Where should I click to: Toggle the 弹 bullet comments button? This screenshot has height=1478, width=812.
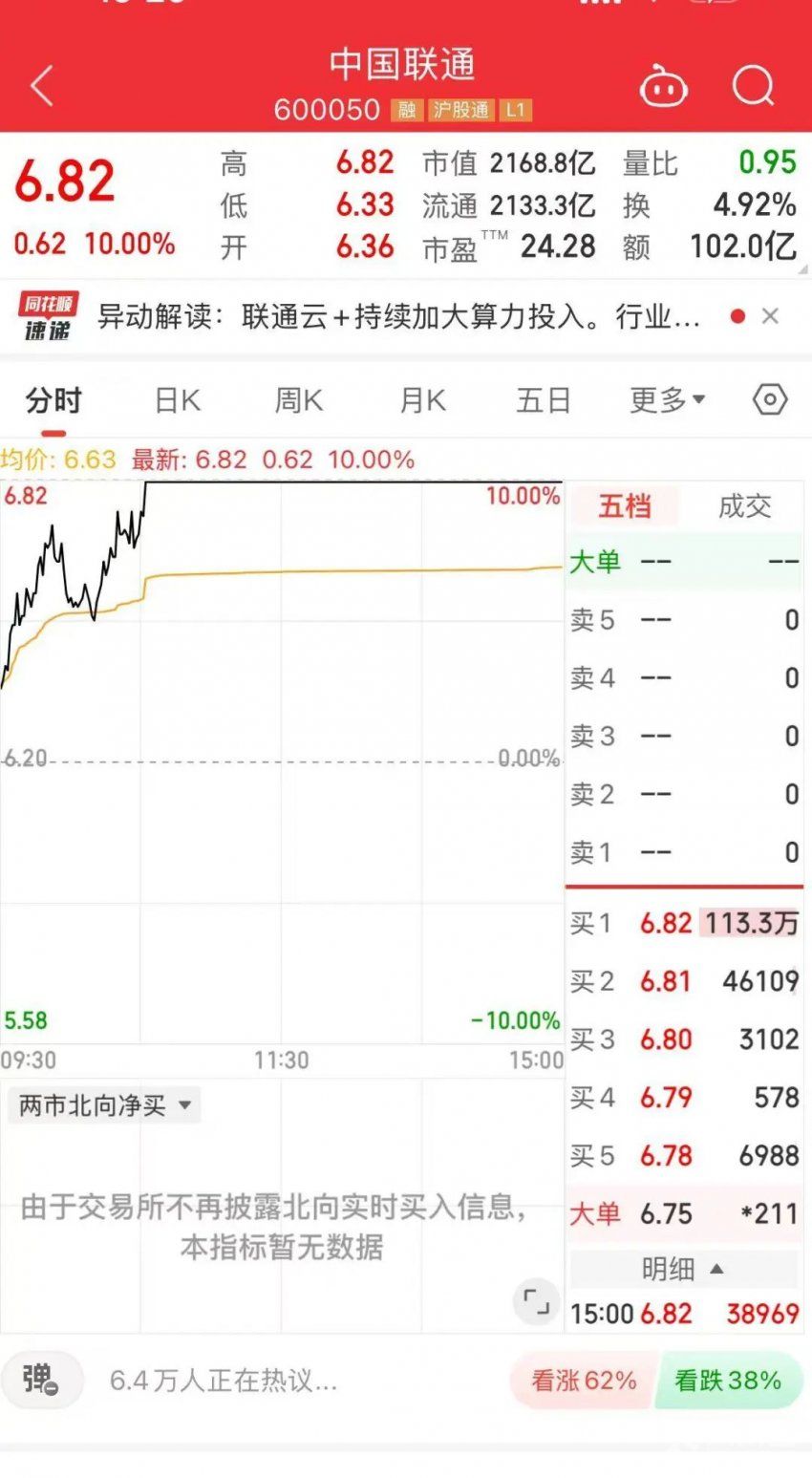pyautogui.click(x=41, y=1380)
